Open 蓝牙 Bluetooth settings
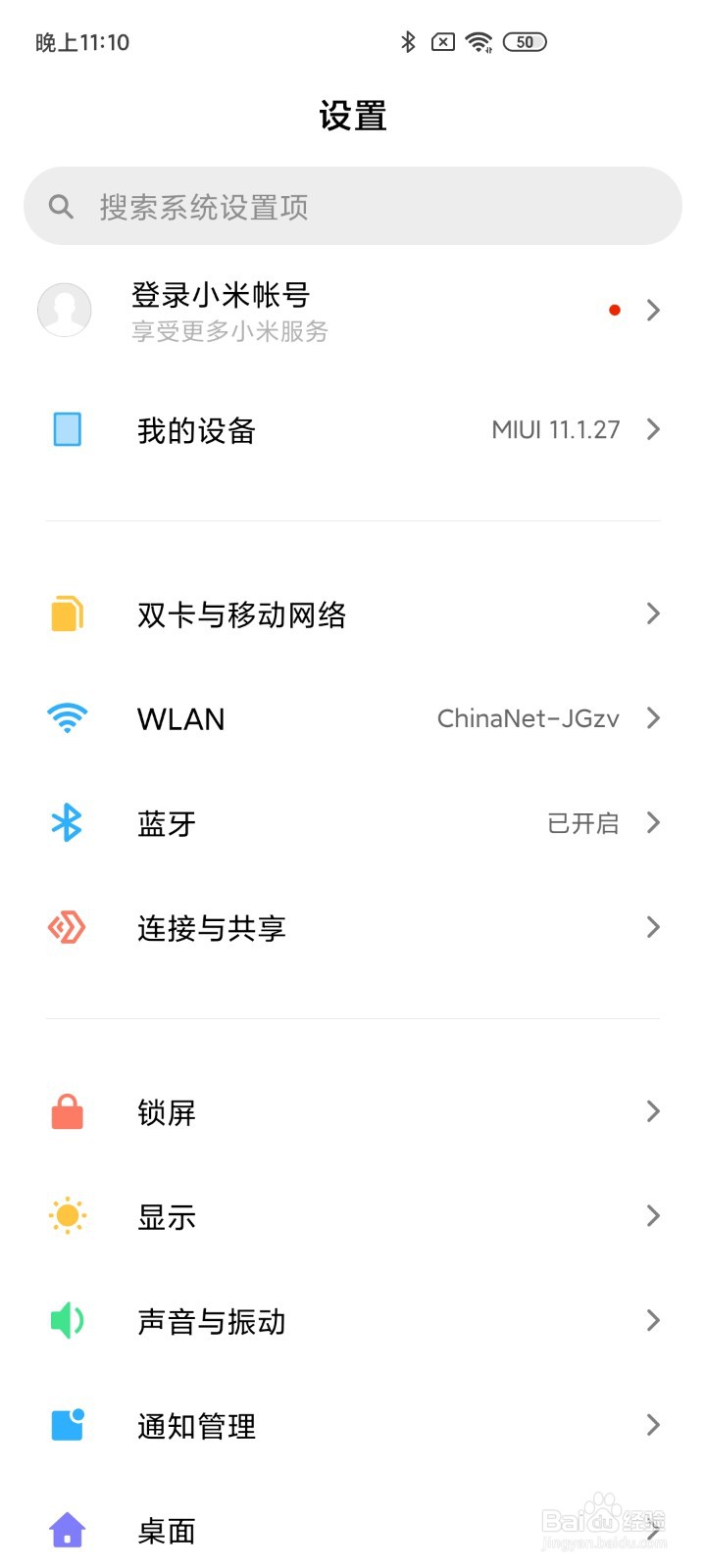Image resolution: width=706 pixels, height=1568 pixels. point(353,823)
